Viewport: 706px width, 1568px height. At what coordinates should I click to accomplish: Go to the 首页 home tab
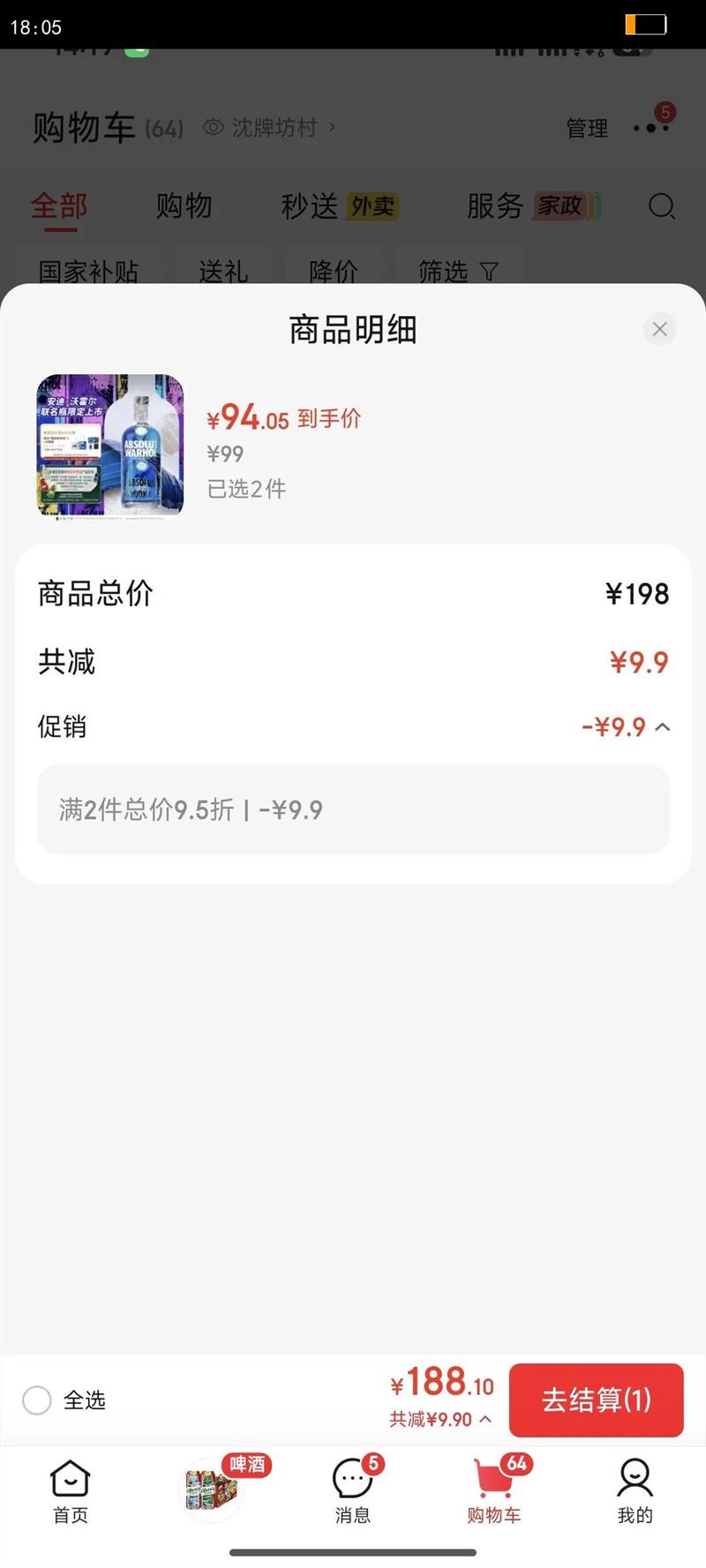[71, 1491]
